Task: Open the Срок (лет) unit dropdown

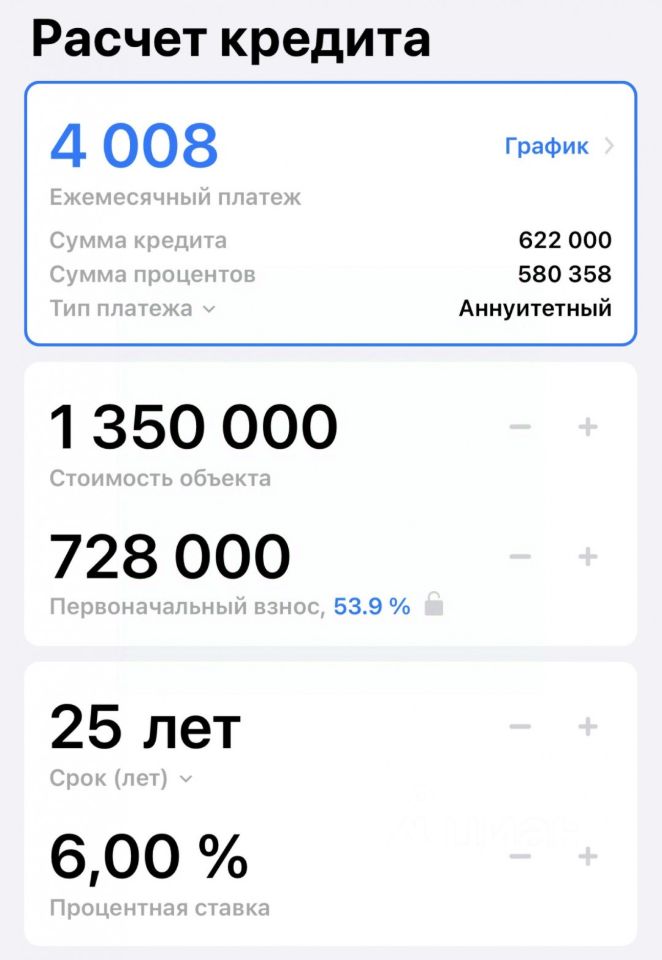Action: (x=120, y=778)
